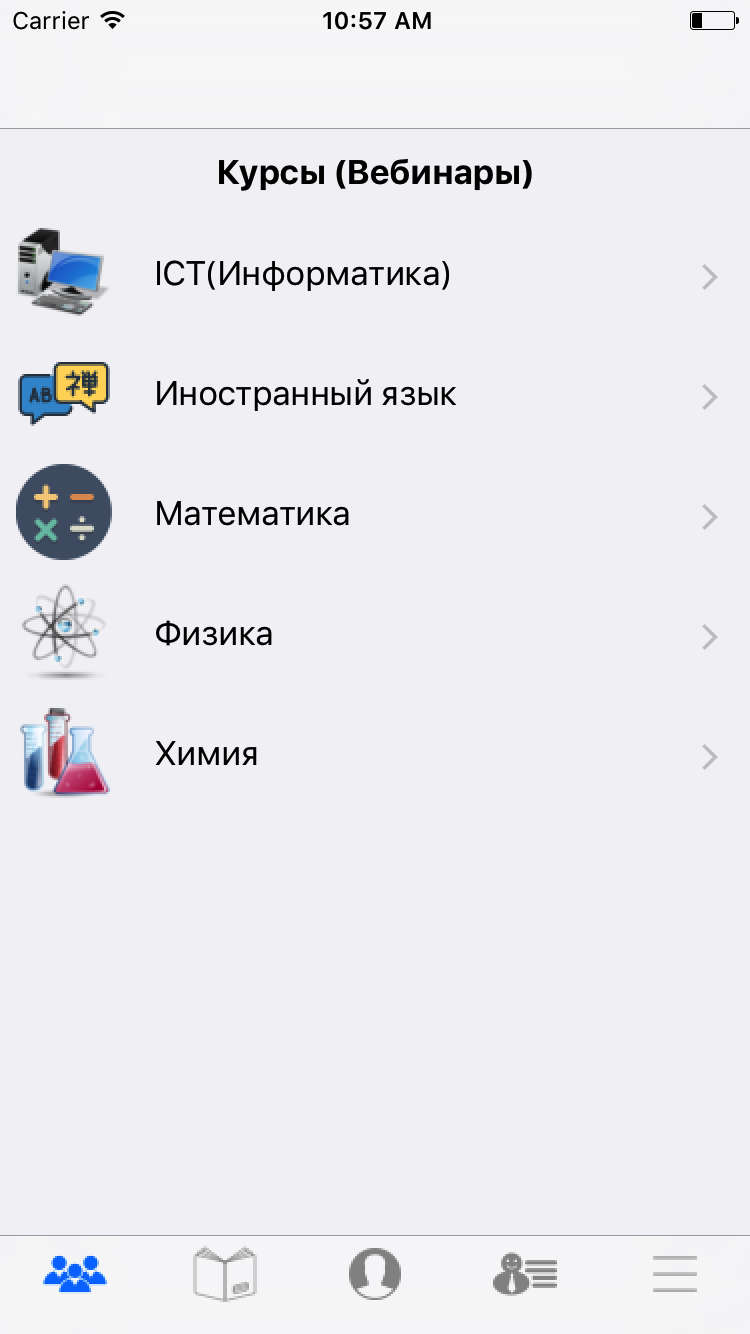Select the person-with-list icon in bottom bar

(524, 1273)
